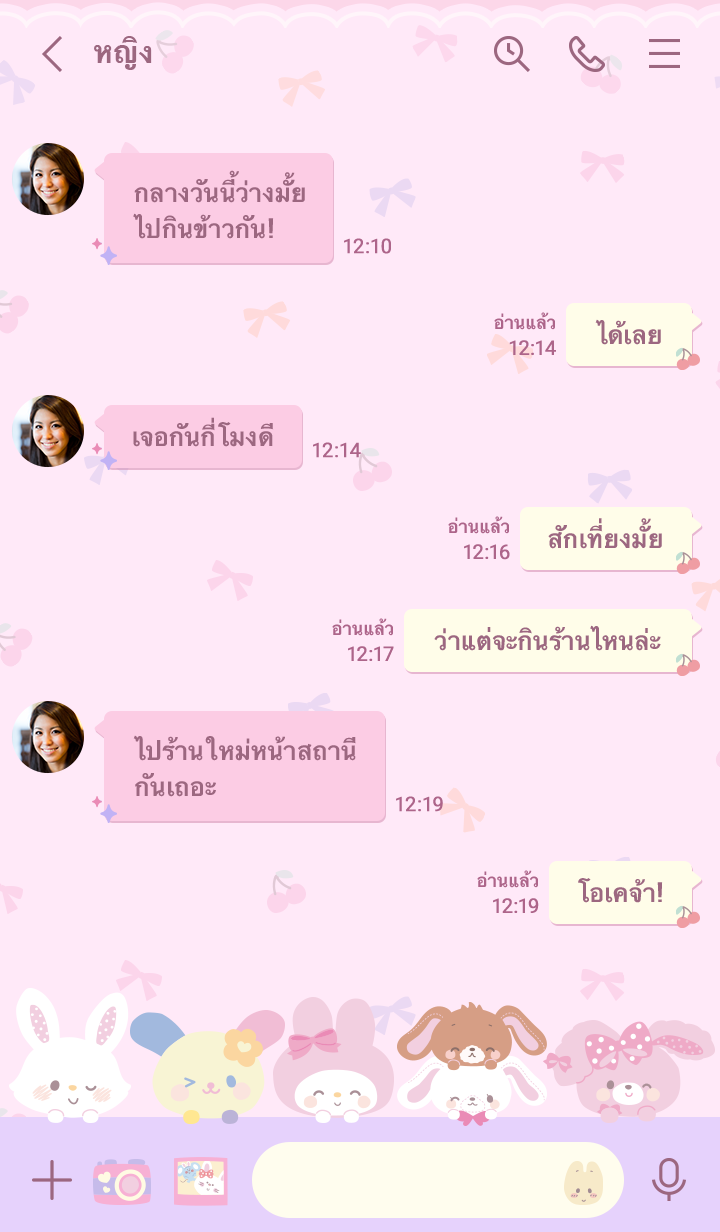Open the chat menu
The width and height of the screenshot is (720, 1232).
click(x=664, y=54)
